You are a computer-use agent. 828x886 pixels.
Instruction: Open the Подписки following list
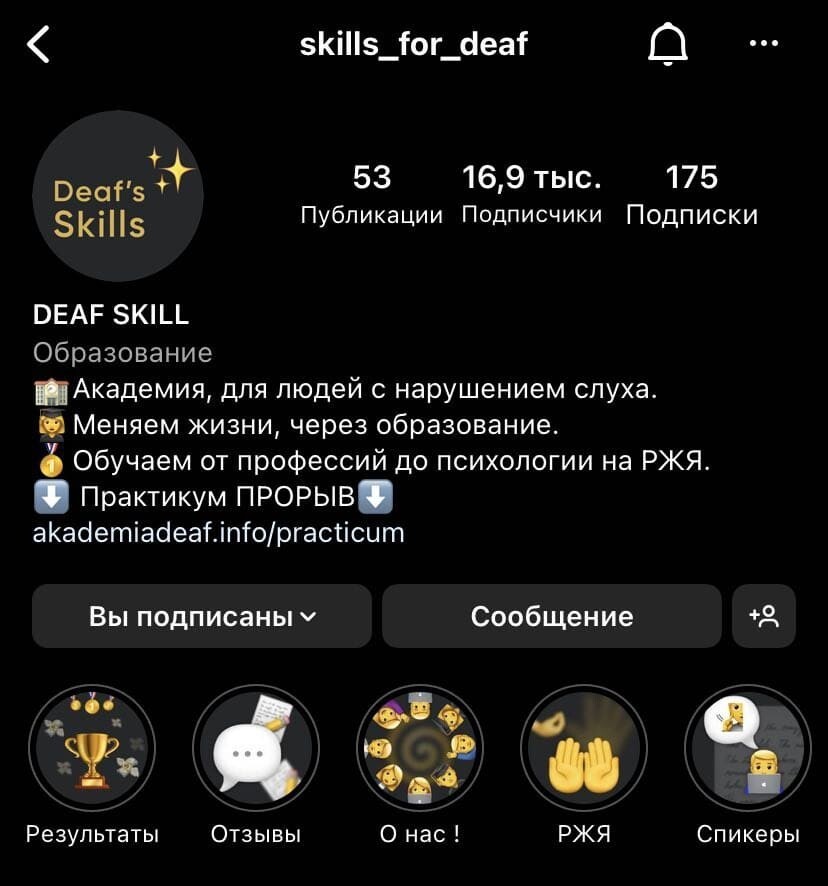tap(691, 194)
